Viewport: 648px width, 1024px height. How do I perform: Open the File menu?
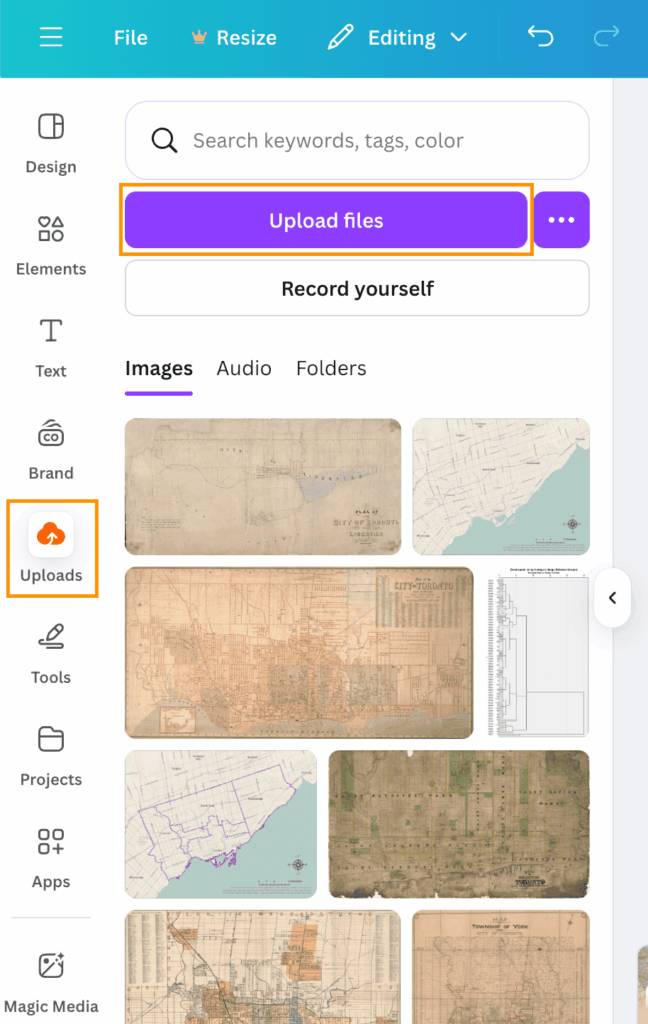point(130,38)
